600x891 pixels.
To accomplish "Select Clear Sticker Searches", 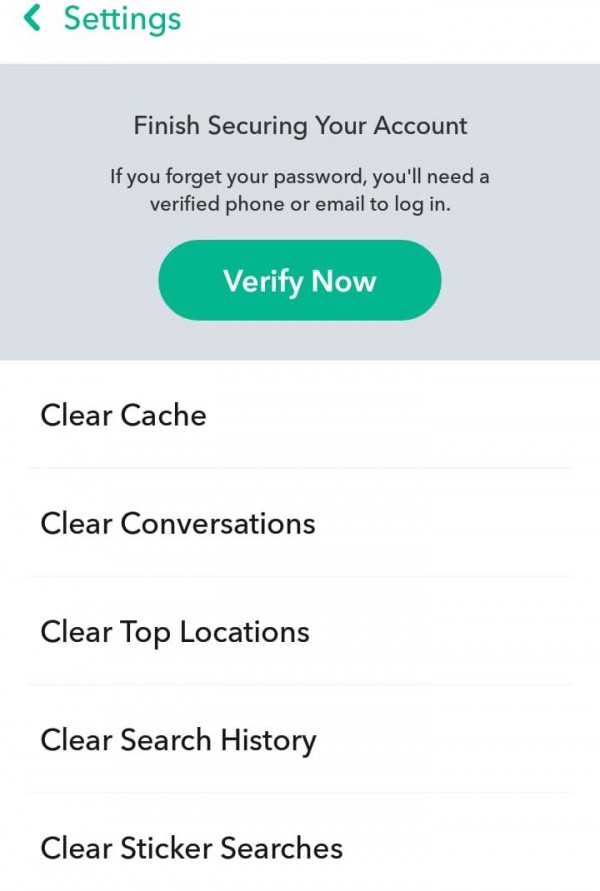I will click(x=191, y=848).
